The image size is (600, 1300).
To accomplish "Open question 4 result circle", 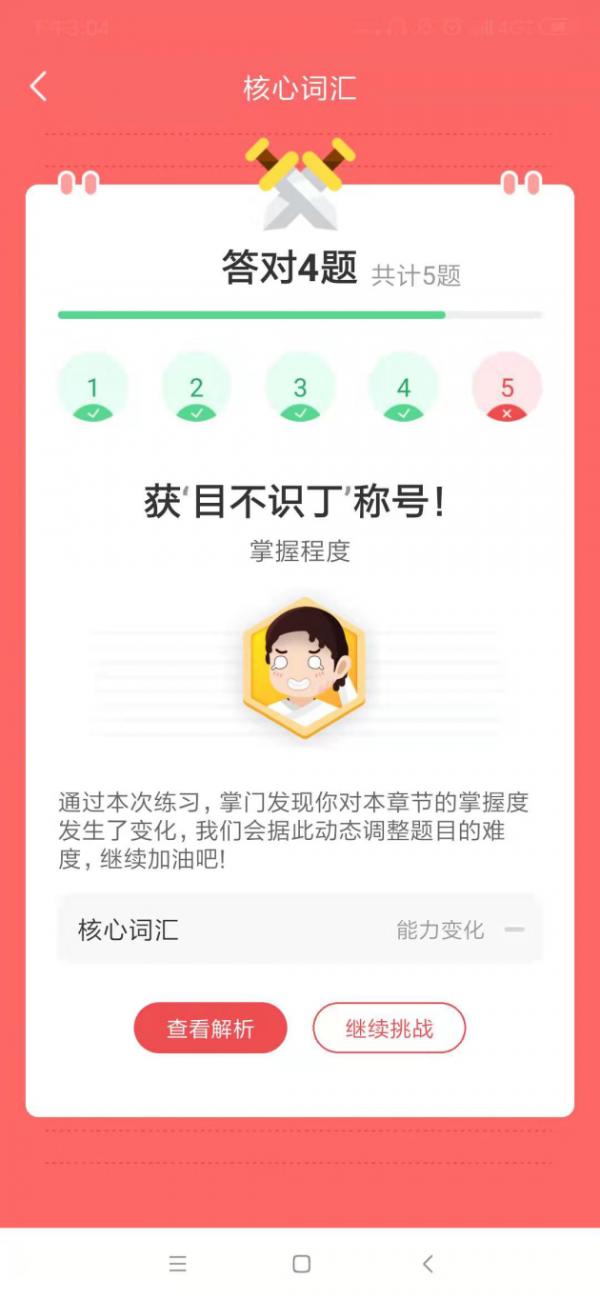I will click(x=404, y=388).
